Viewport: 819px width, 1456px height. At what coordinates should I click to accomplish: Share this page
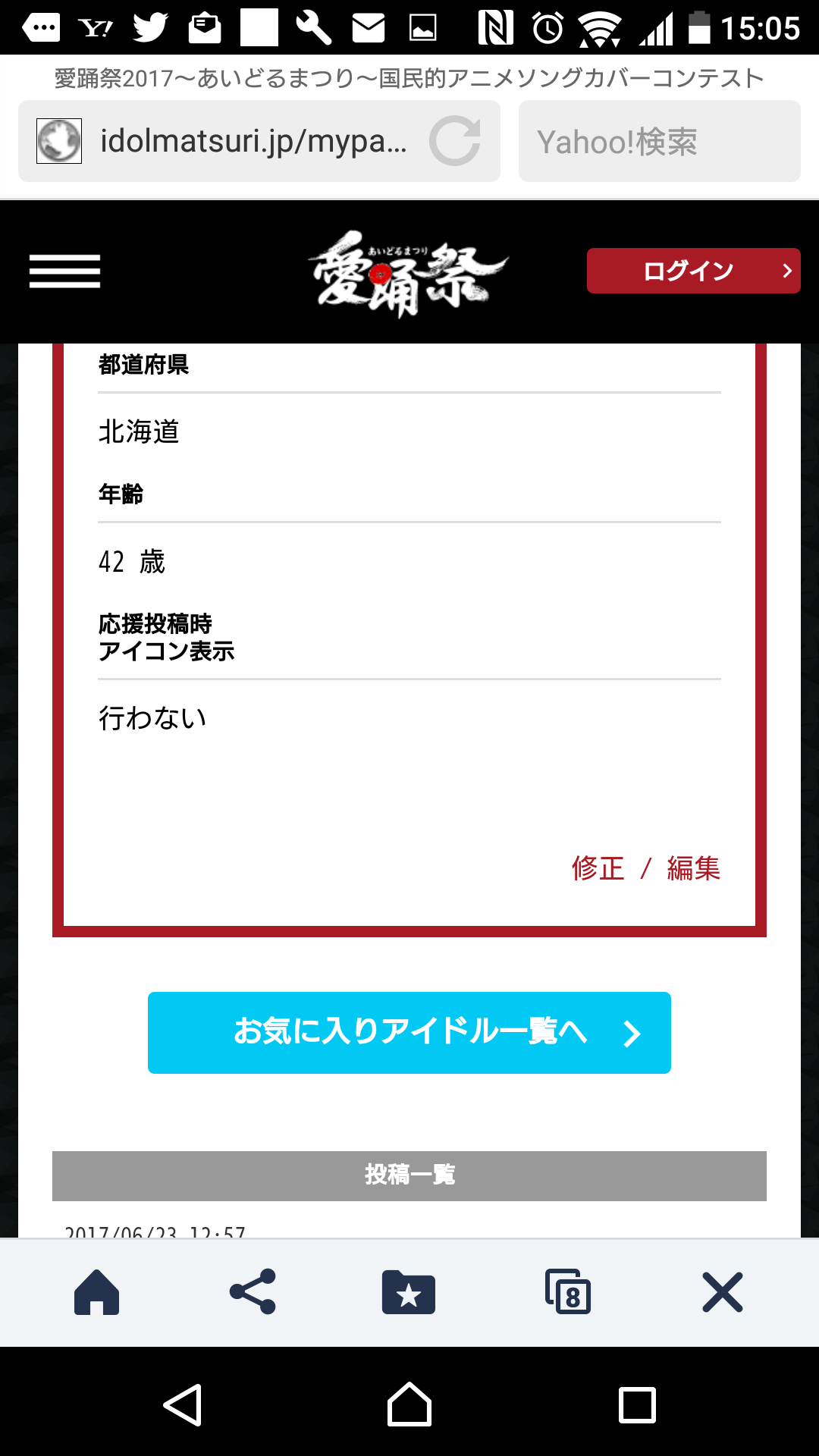pyautogui.click(x=253, y=1292)
